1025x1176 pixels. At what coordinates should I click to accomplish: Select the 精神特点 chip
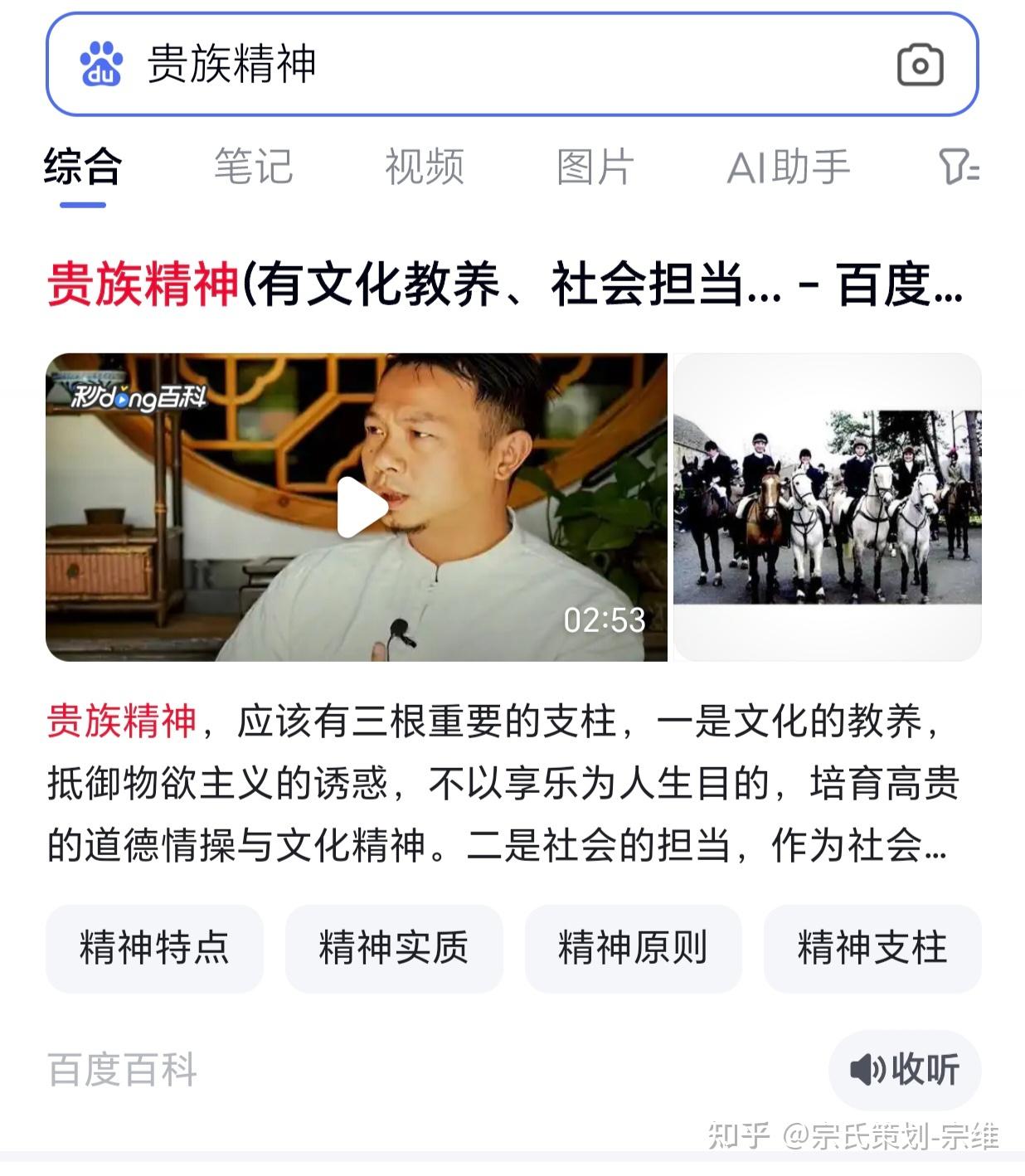point(154,948)
